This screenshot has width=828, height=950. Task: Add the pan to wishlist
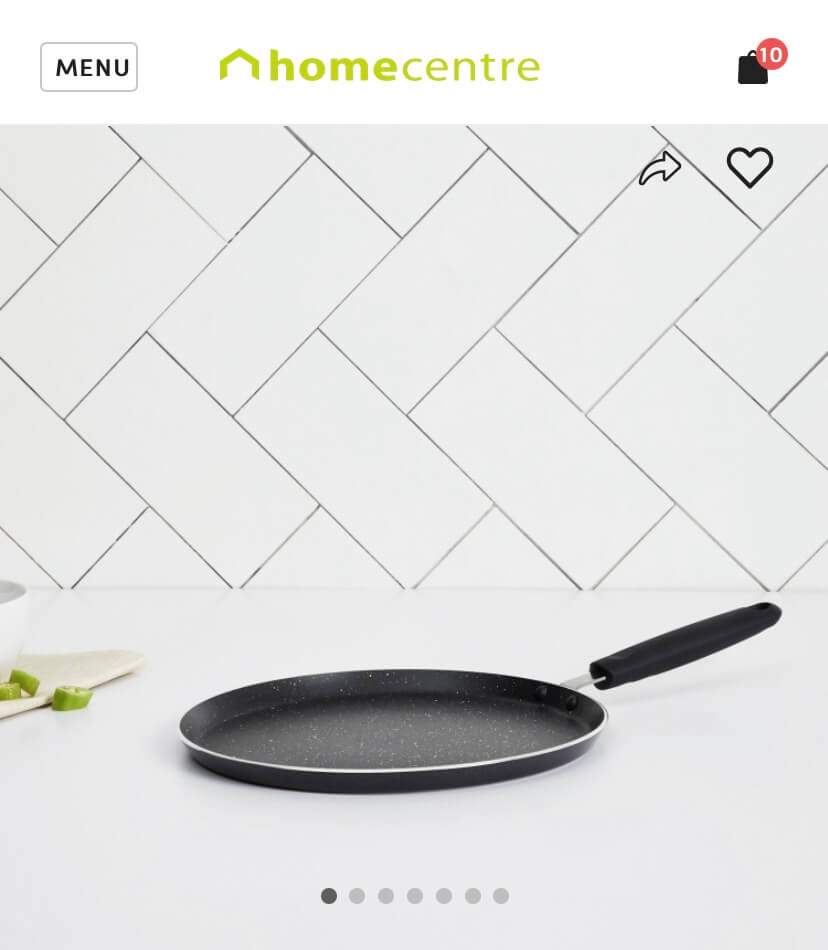(x=749, y=167)
